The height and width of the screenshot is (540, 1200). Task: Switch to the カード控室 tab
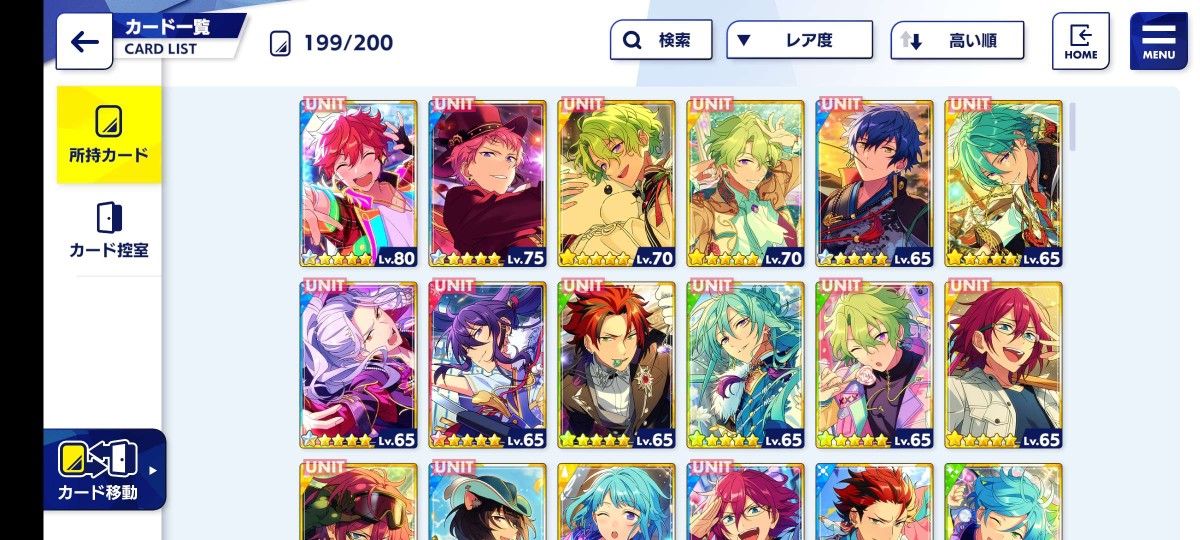pos(109,229)
